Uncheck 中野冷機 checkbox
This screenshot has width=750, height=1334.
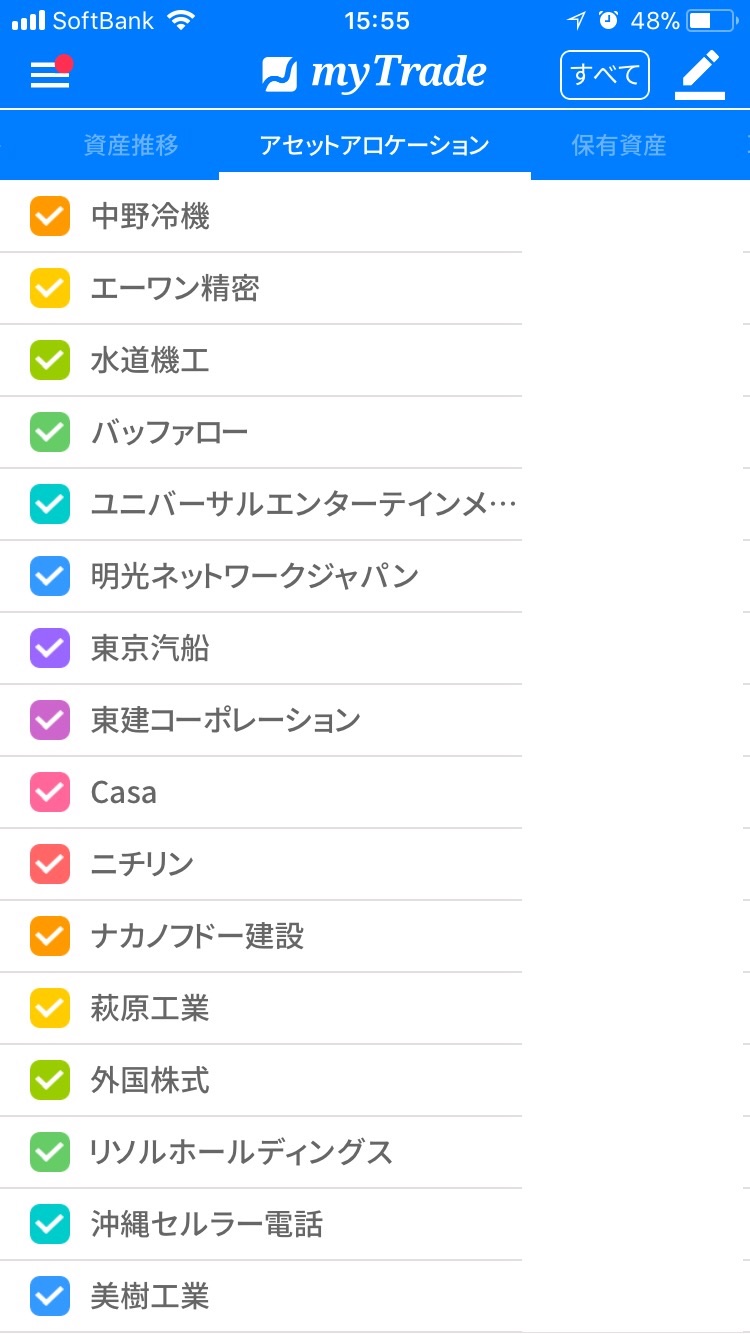pos(50,216)
